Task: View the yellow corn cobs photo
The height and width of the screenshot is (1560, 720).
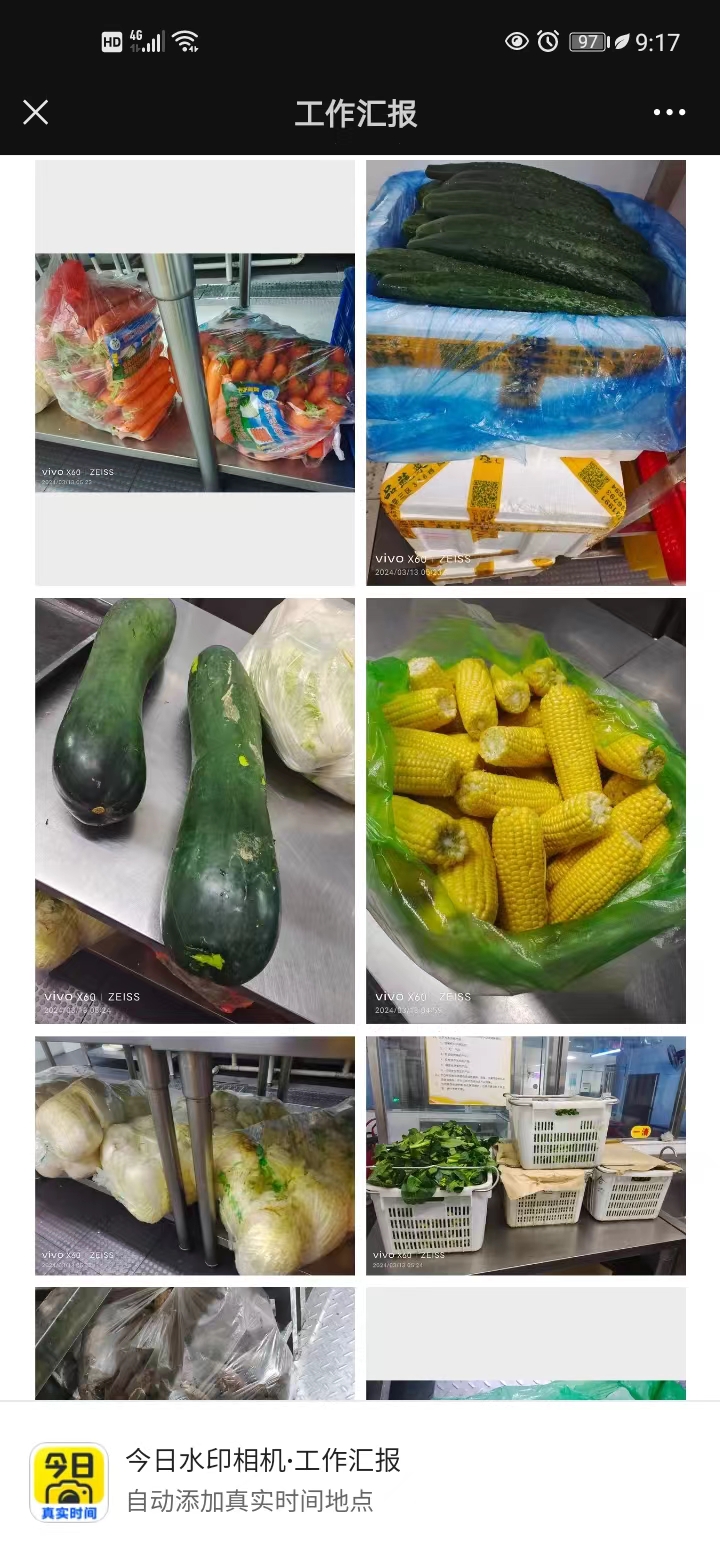Action: pos(525,810)
